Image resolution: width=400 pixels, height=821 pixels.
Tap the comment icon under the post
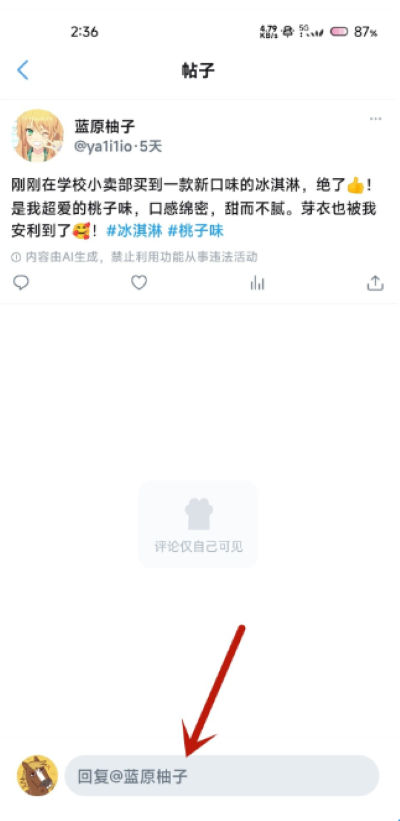coord(21,283)
